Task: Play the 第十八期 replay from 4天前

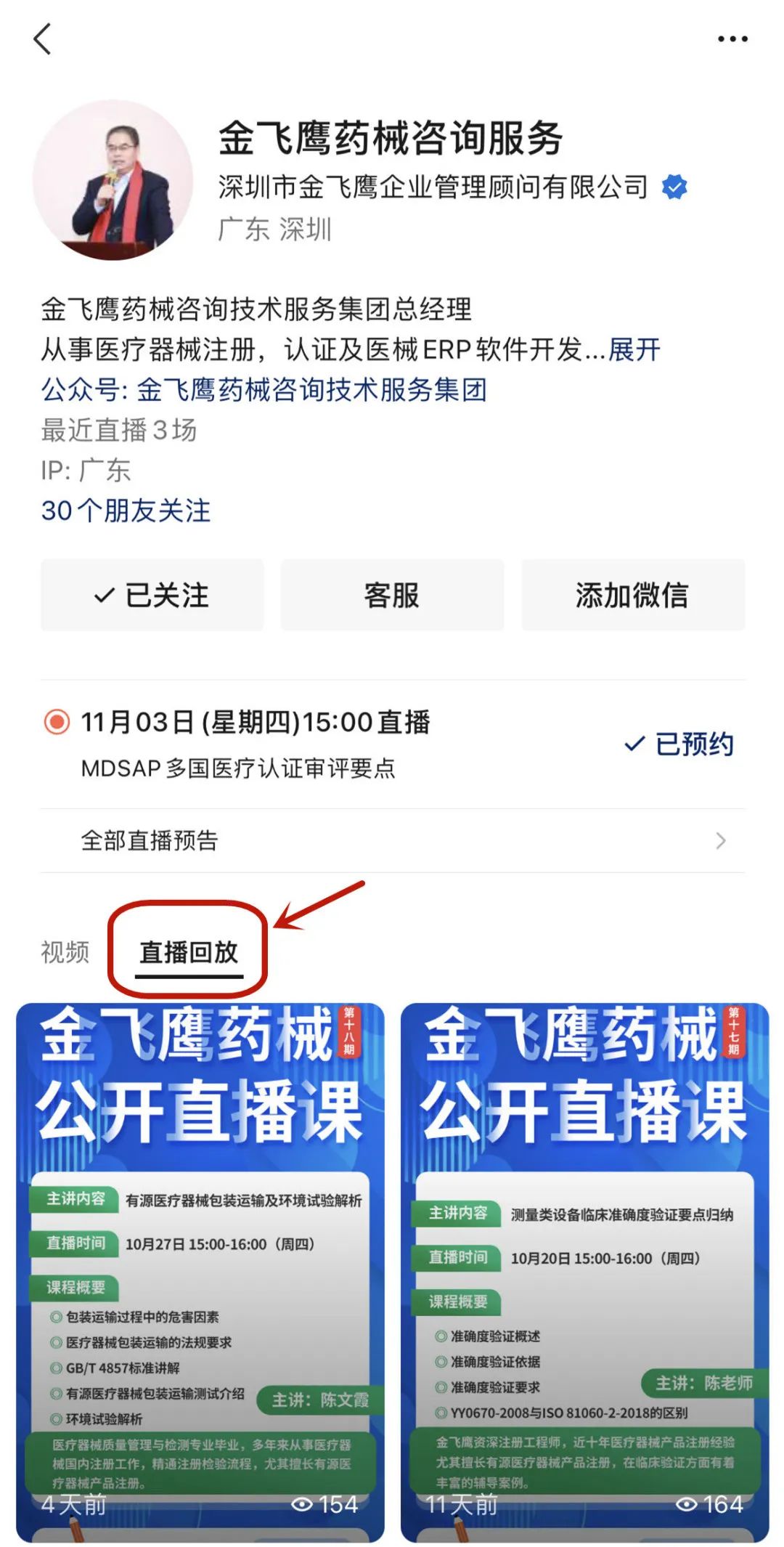Action: click(x=200, y=1271)
